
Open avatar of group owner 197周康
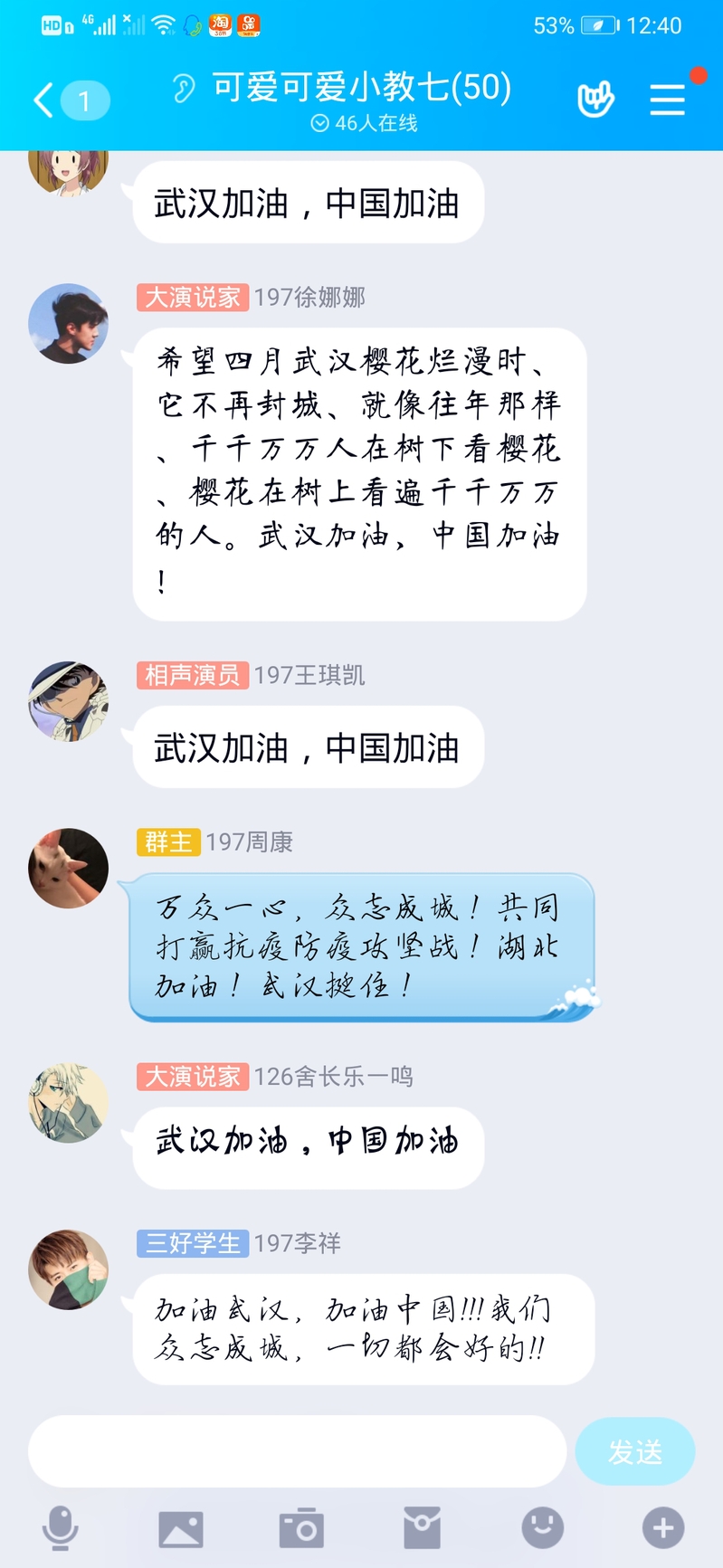tap(68, 868)
